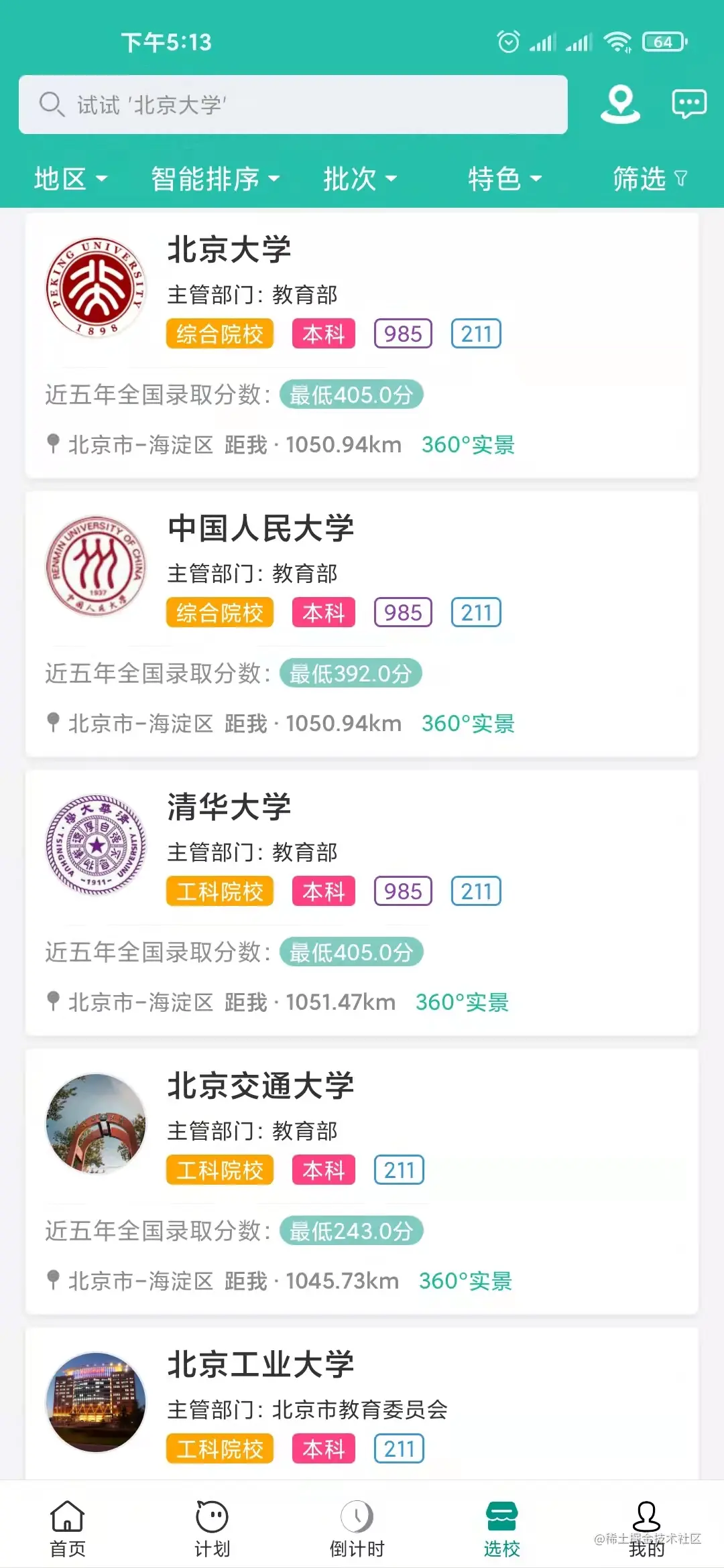Tap the search box '试试 北京大学'
Image resolution: width=724 pixels, height=1568 pixels.
[x=293, y=105]
